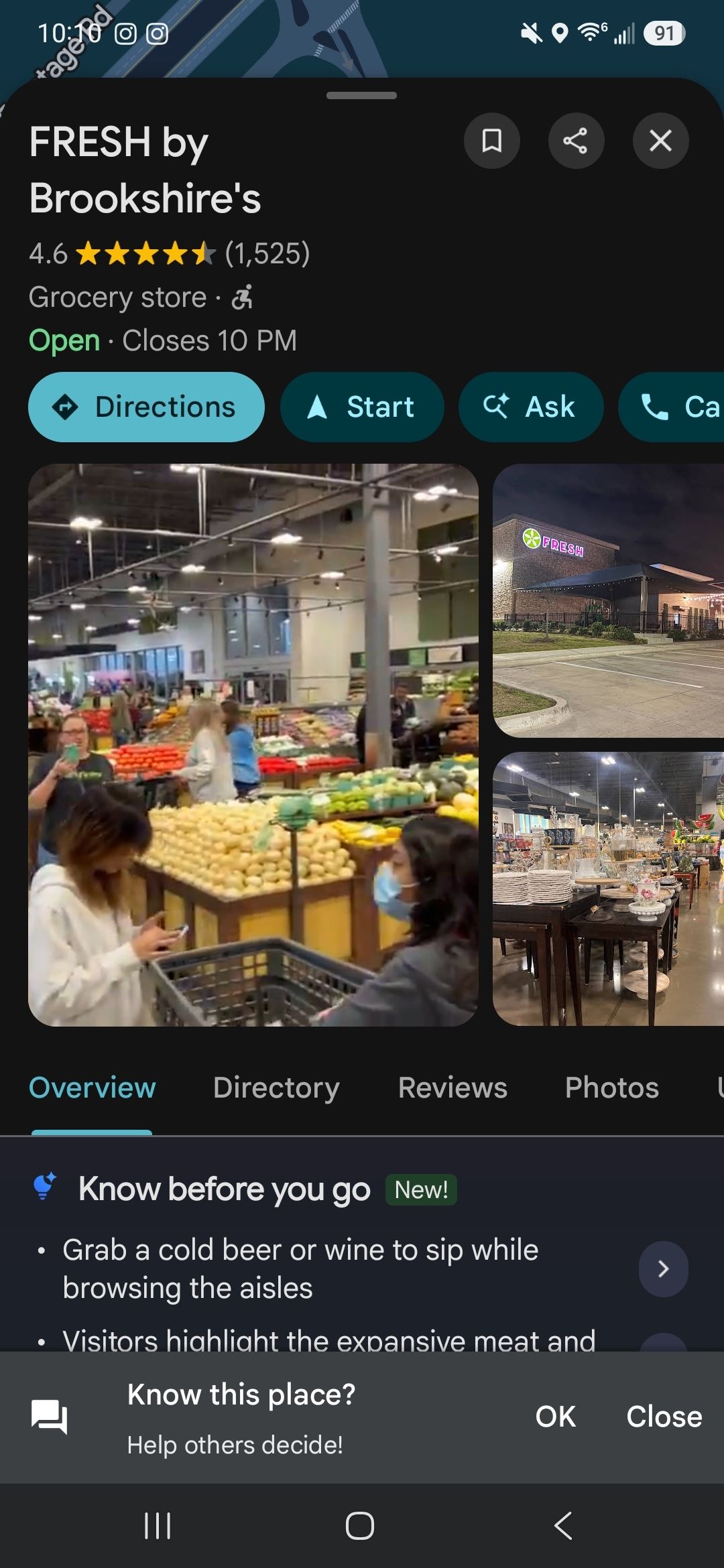
Task: Switch to the Directory tab
Action: tap(276, 1088)
